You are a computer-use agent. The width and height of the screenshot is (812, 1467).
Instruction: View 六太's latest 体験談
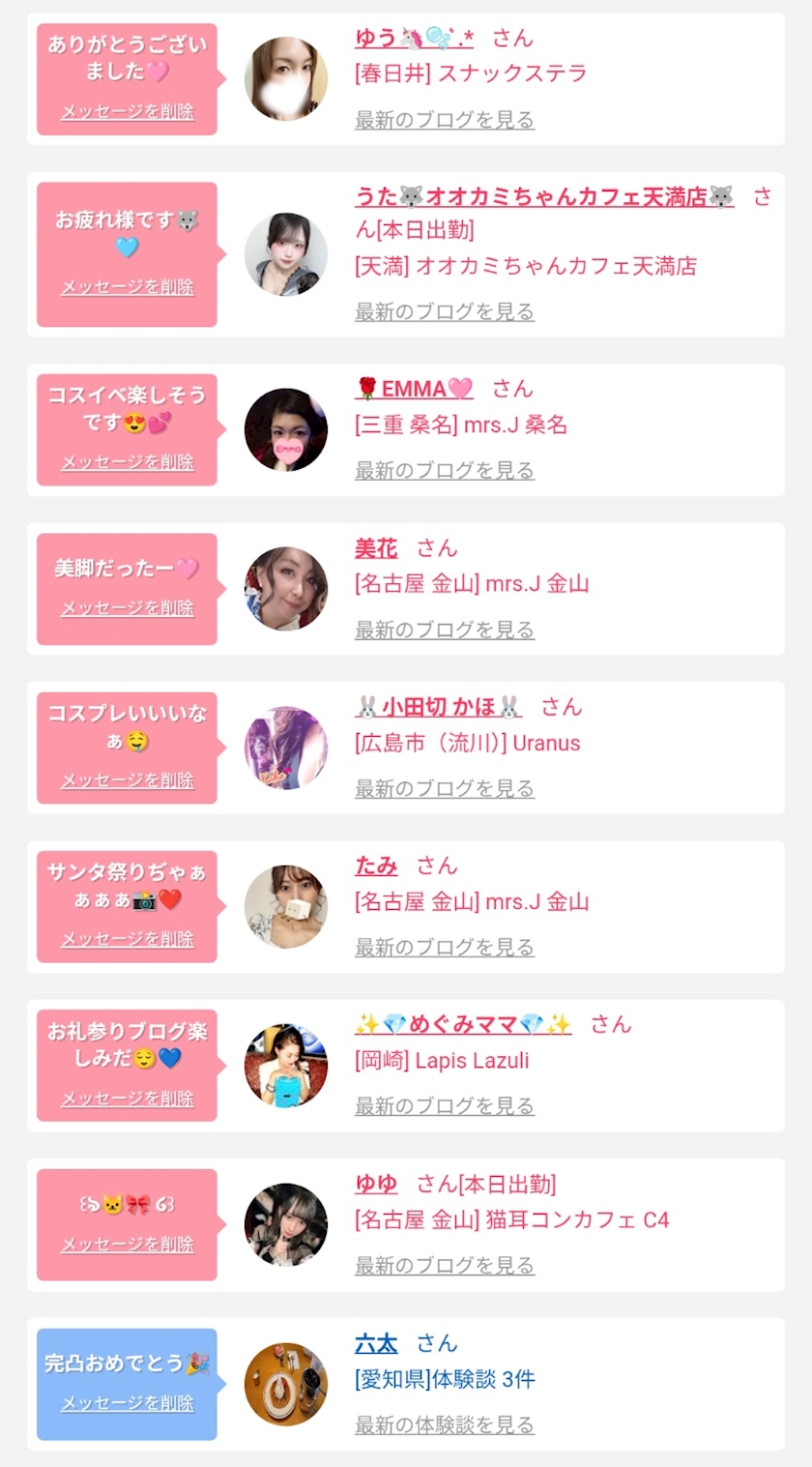(445, 1425)
